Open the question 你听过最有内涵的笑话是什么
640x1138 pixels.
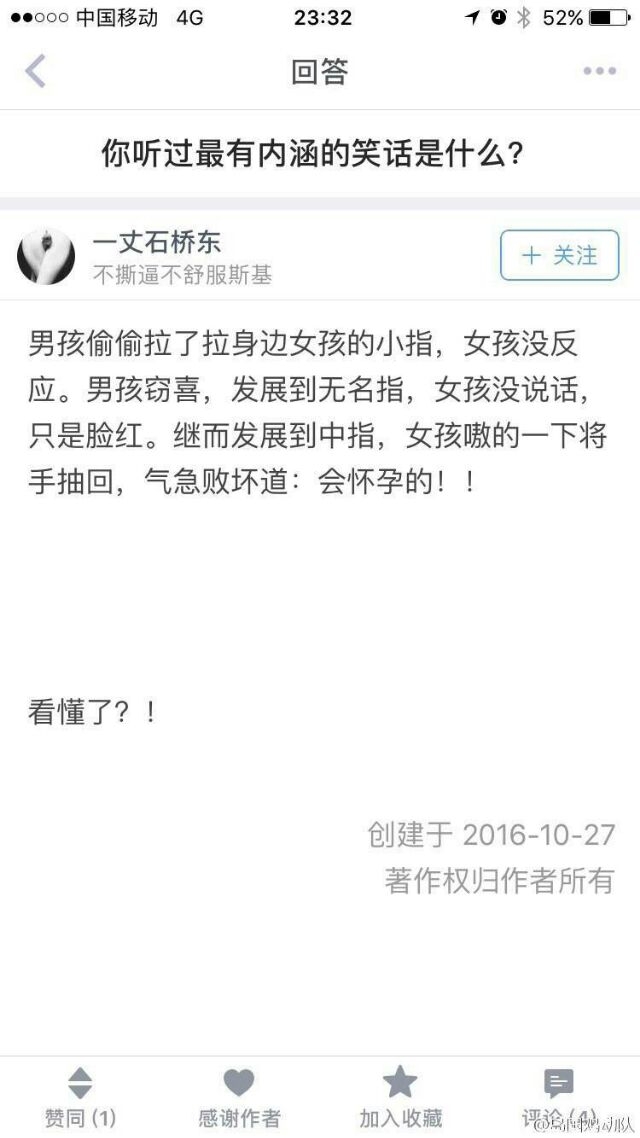click(313, 153)
